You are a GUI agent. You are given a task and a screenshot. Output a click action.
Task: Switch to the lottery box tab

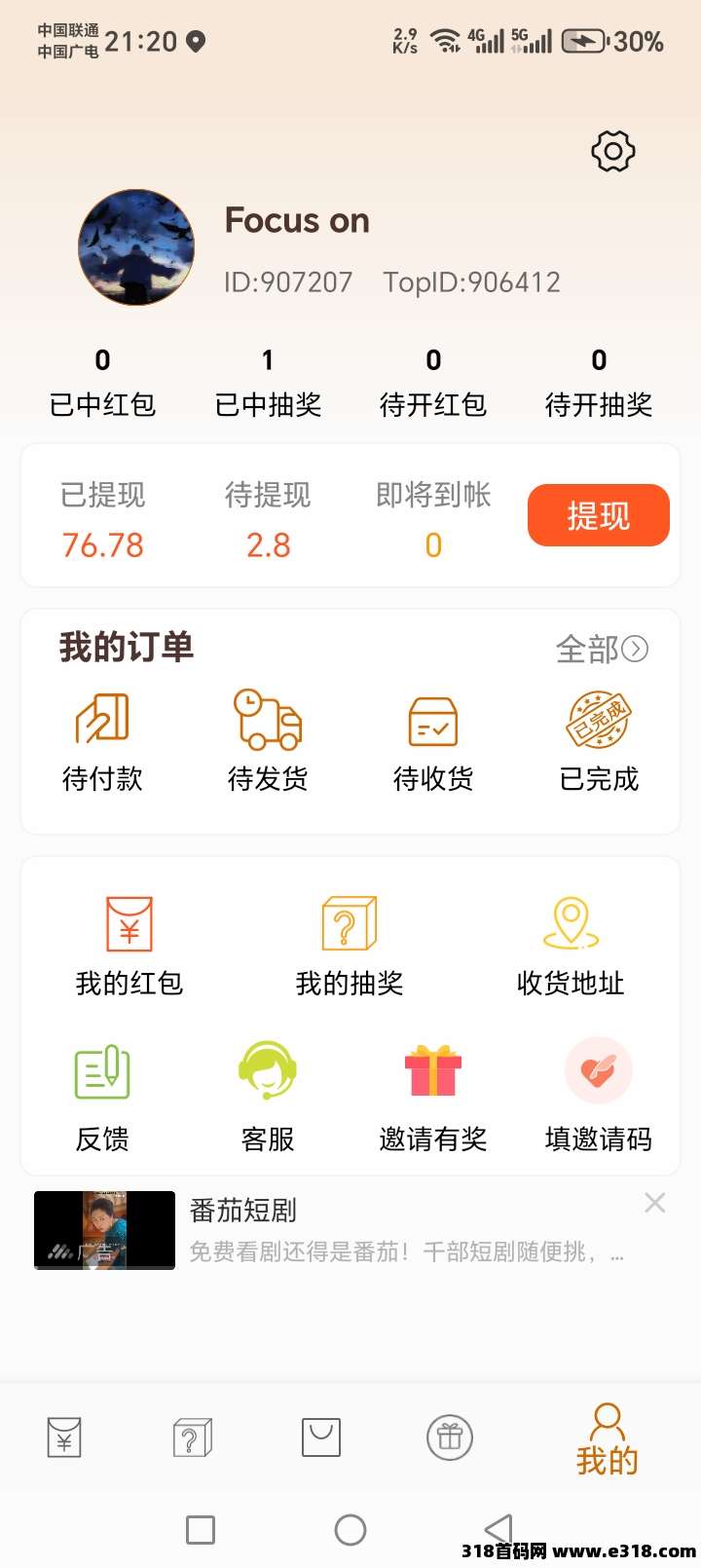[192, 1437]
